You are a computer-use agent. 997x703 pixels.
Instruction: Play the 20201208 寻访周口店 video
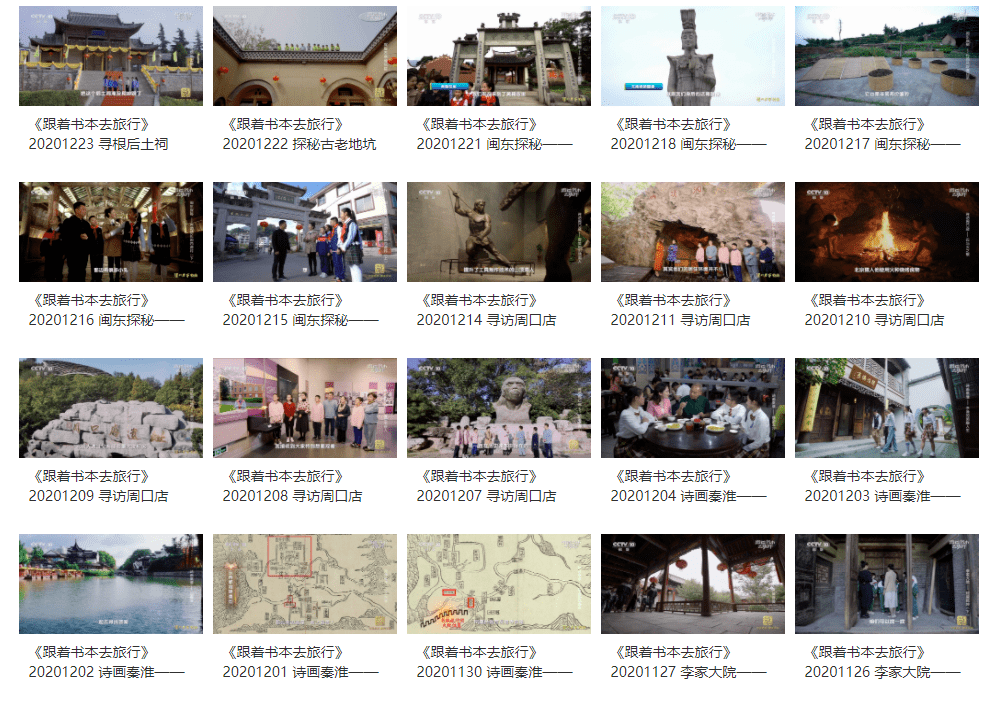304,408
